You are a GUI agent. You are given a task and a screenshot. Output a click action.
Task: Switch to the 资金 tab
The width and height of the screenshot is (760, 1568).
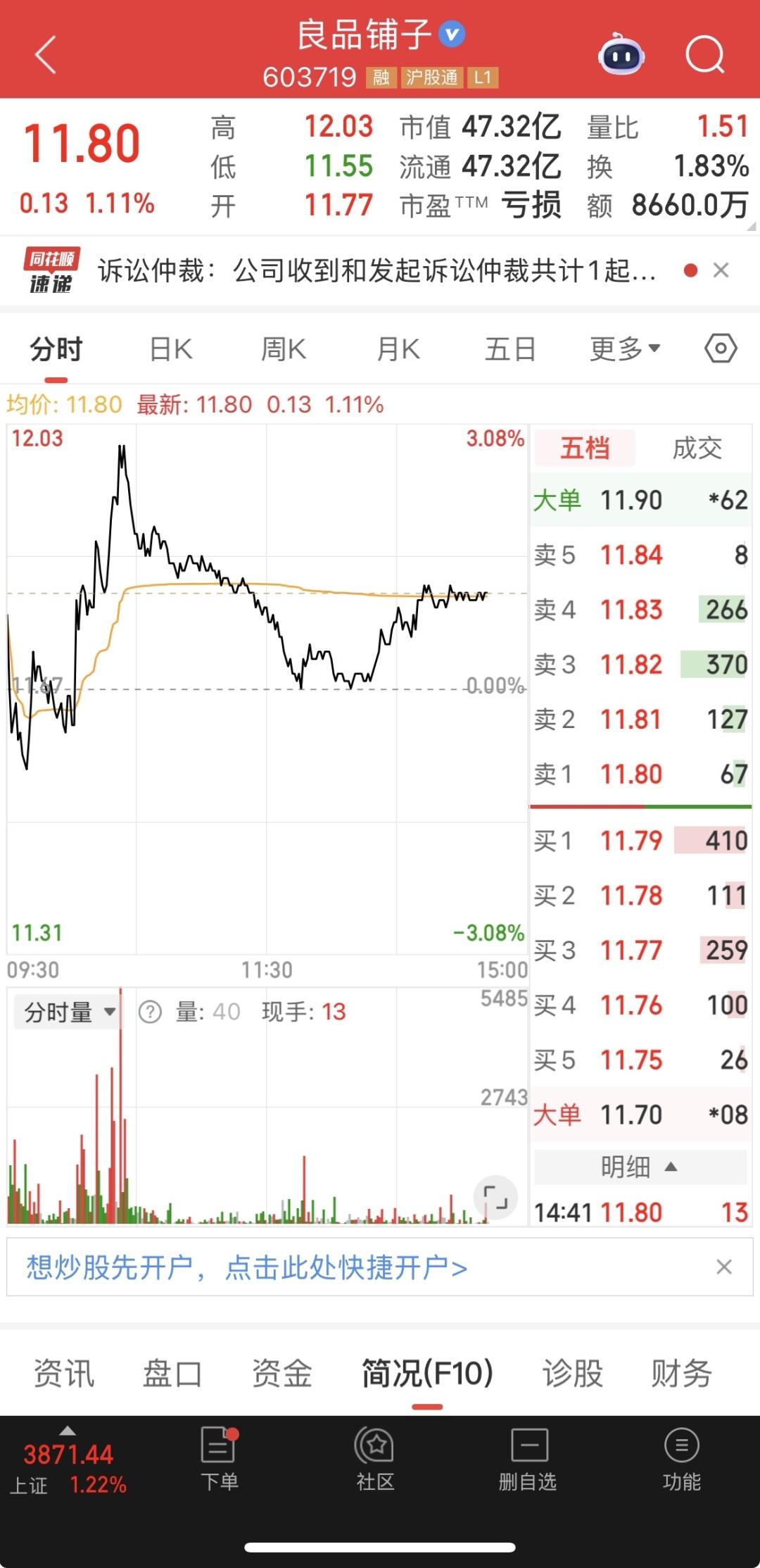pos(282,1374)
